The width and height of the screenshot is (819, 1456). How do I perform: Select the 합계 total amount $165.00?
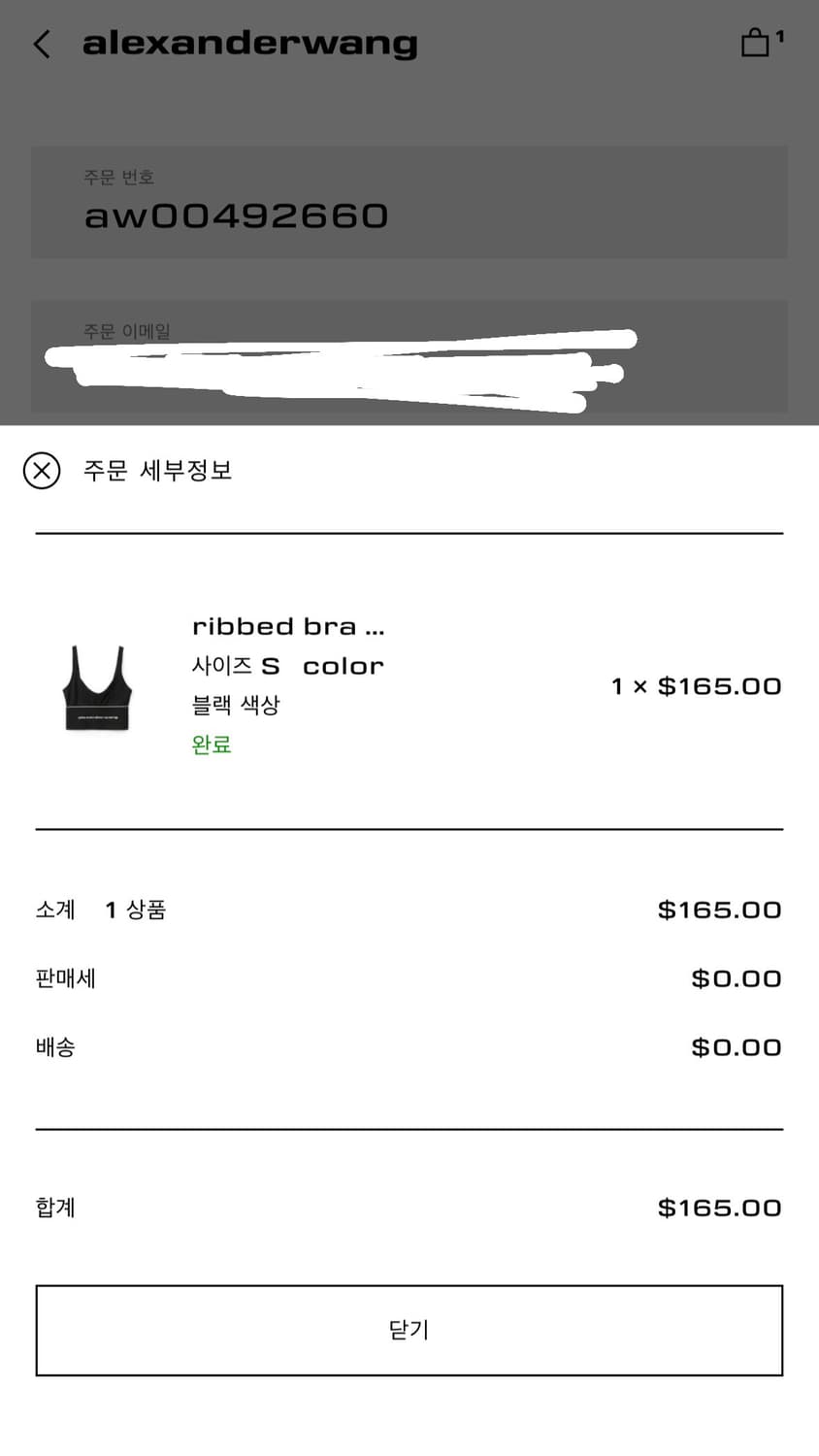pos(719,1208)
